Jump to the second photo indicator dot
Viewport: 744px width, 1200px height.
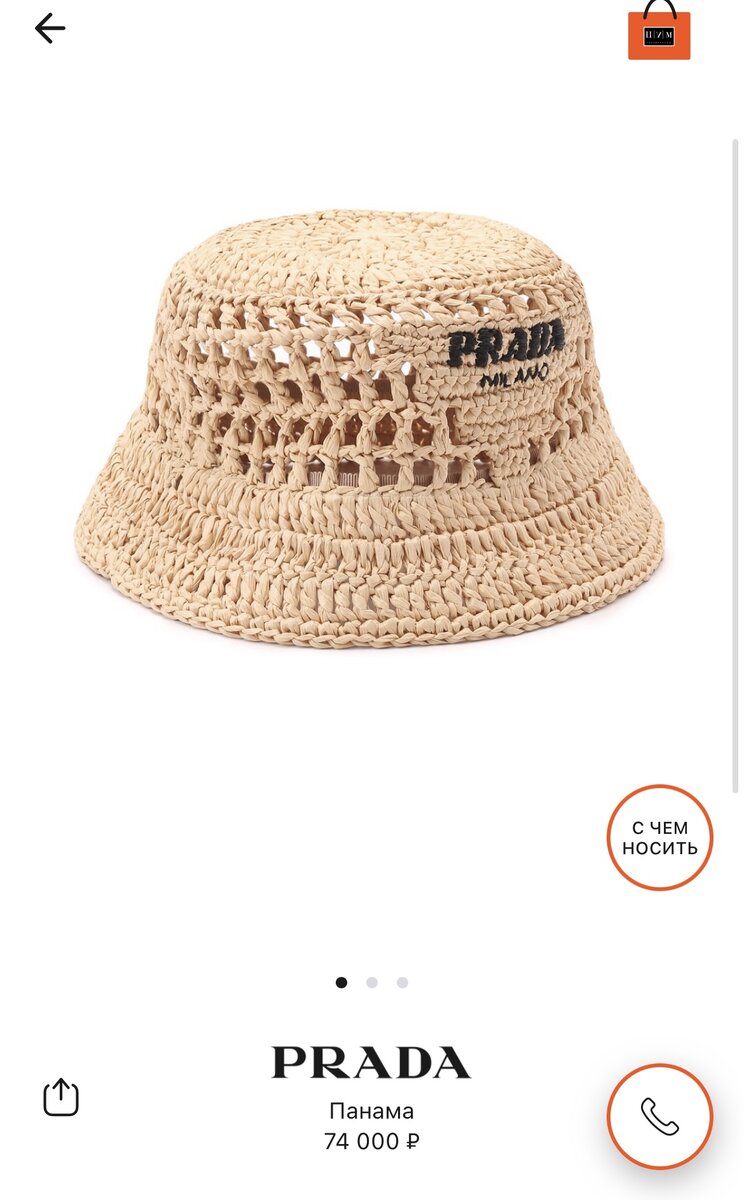(x=372, y=983)
